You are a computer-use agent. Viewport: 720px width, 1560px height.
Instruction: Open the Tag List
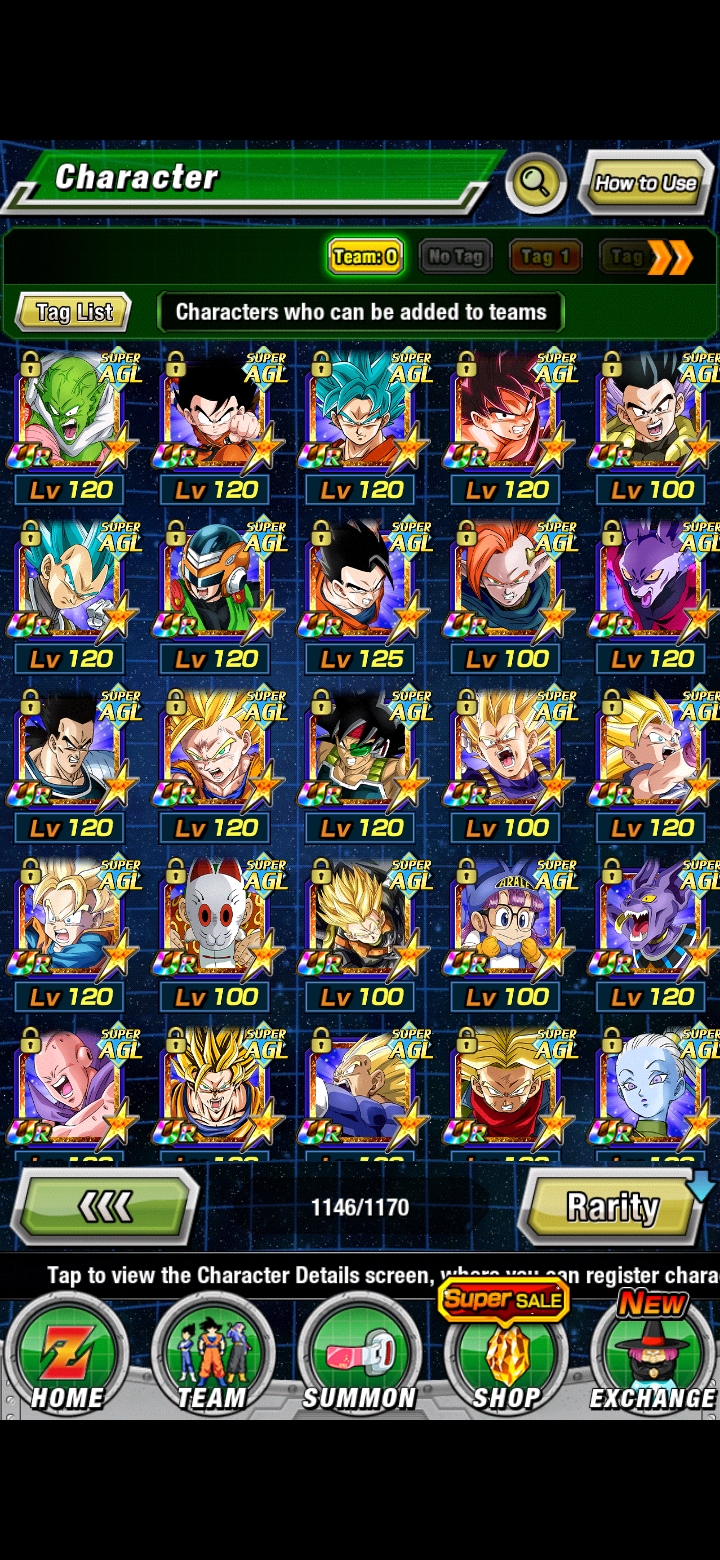click(x=74, y=312)
